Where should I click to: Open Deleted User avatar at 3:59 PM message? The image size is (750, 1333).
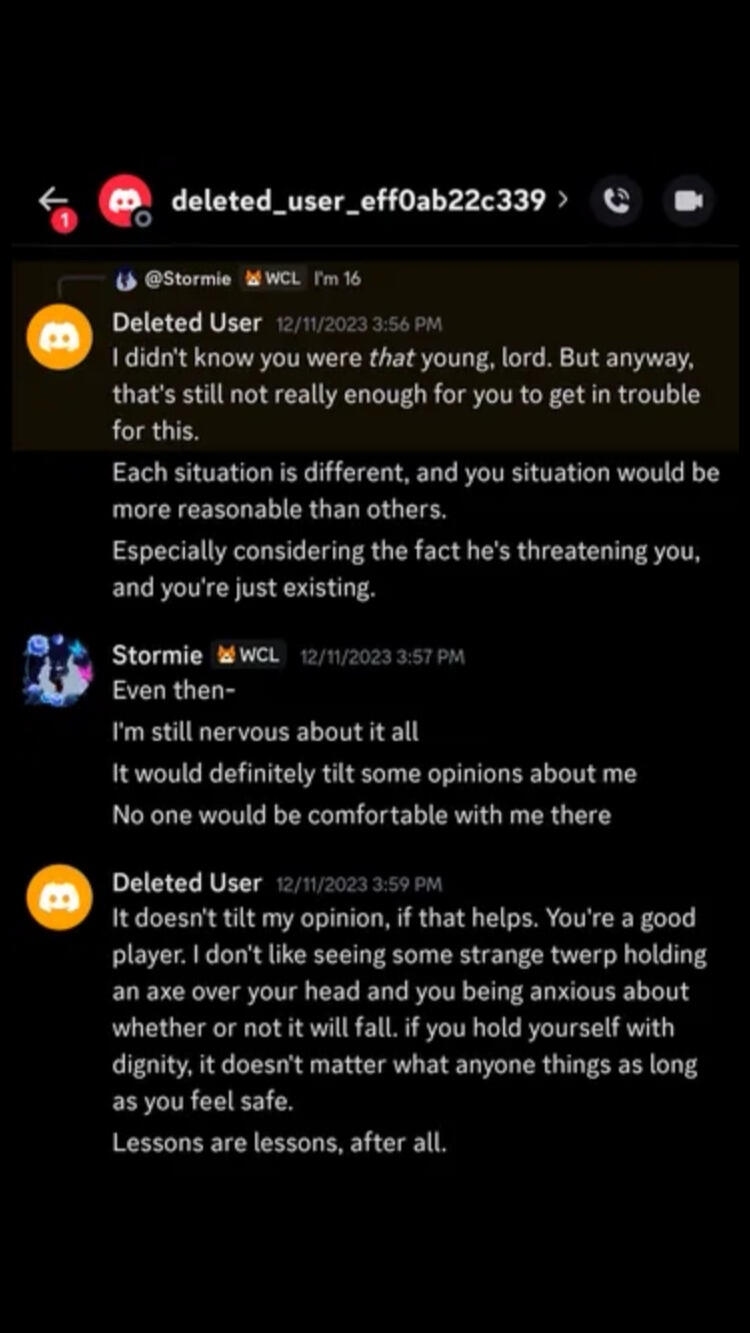coord(59,897)
